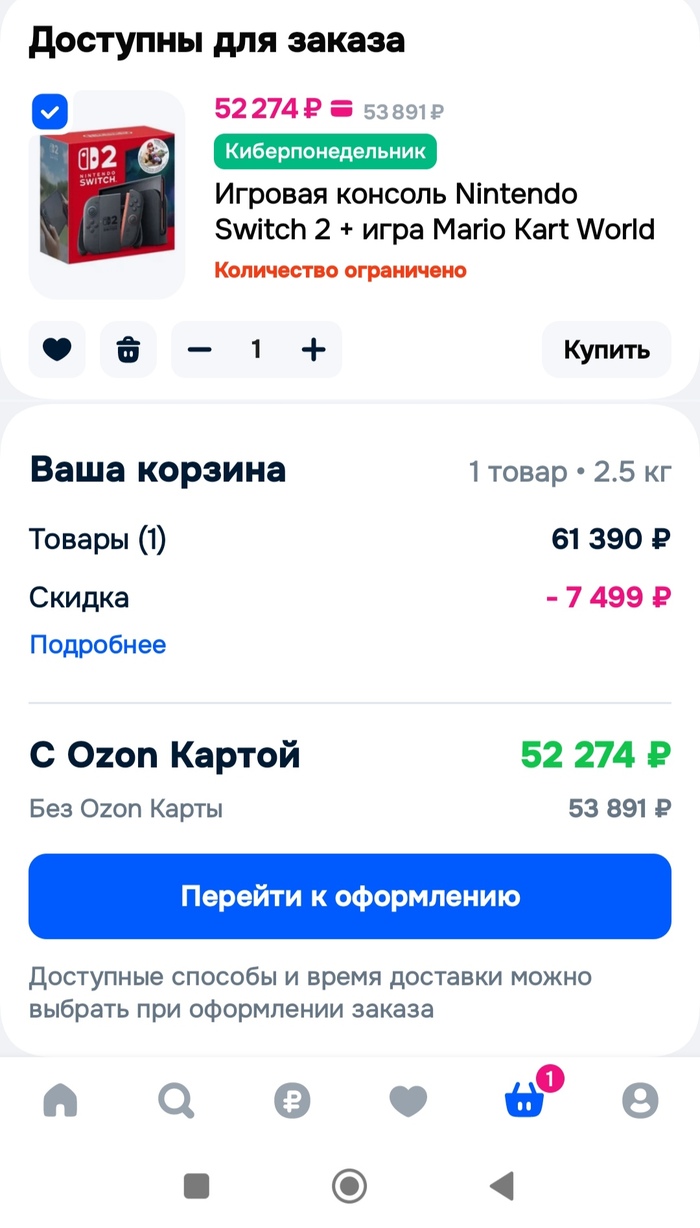The height and width of the screenshot is (1228, 700).
Task: Open the profile tab
Action: tap(640, 1101)
